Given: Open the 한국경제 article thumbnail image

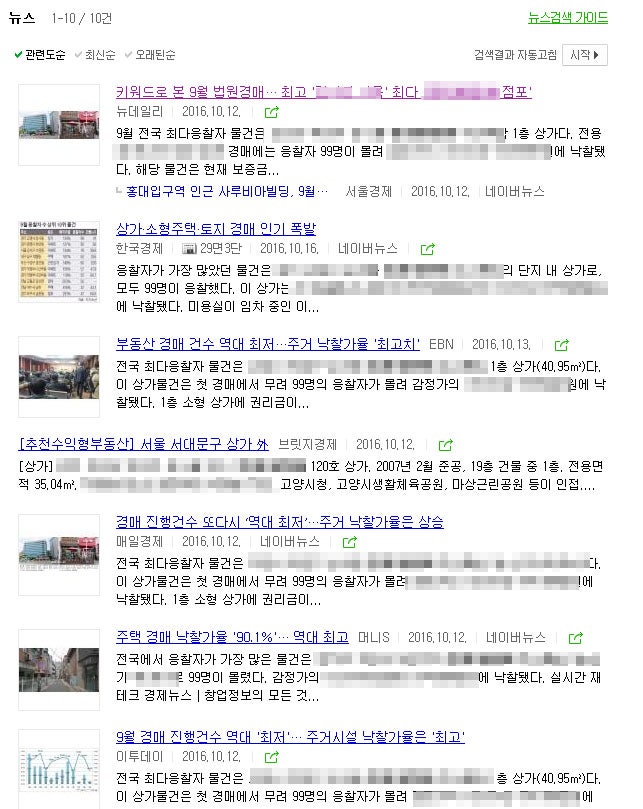Looking at the screenshot, I should click(59, 261).
